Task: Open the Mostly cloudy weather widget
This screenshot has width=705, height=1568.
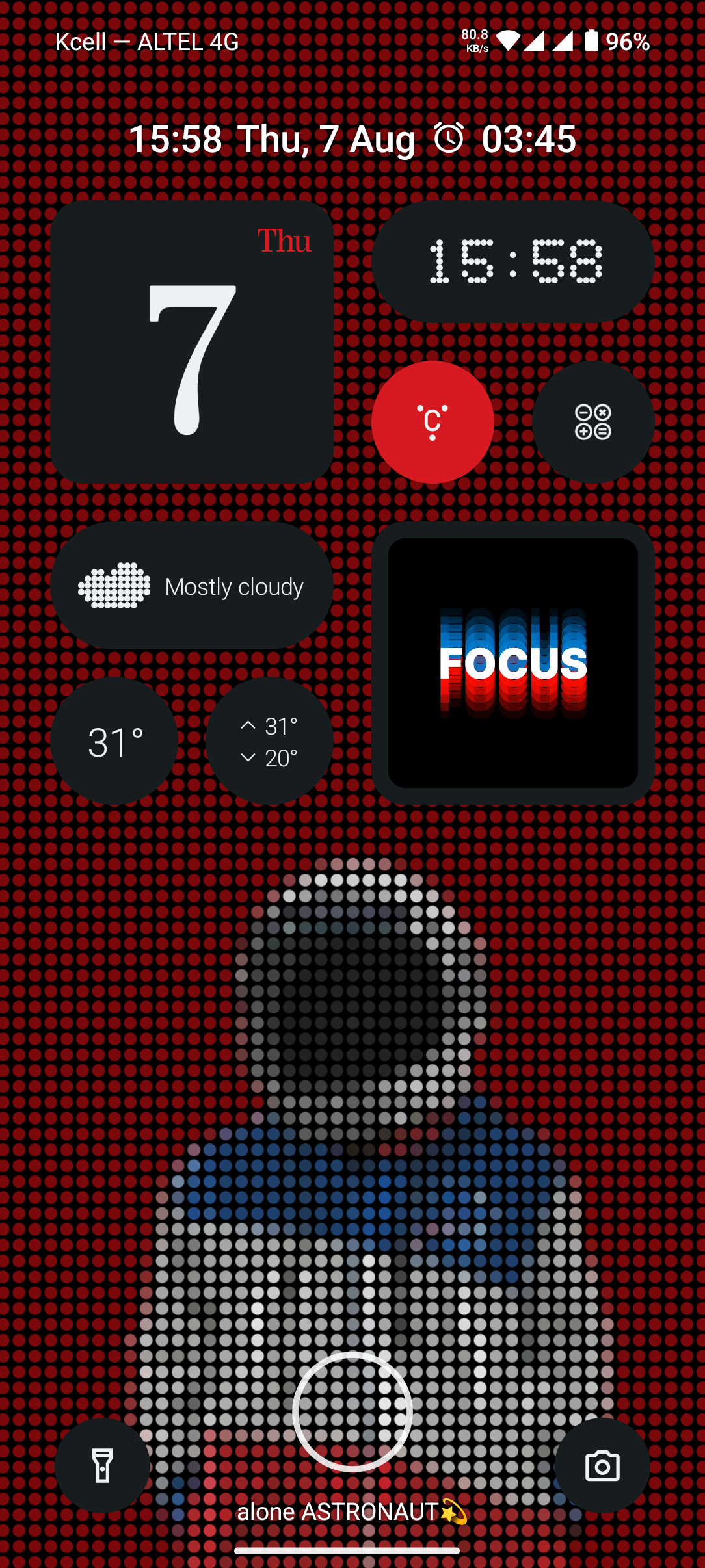Action: pyautogui.click(x=192, y=586)
